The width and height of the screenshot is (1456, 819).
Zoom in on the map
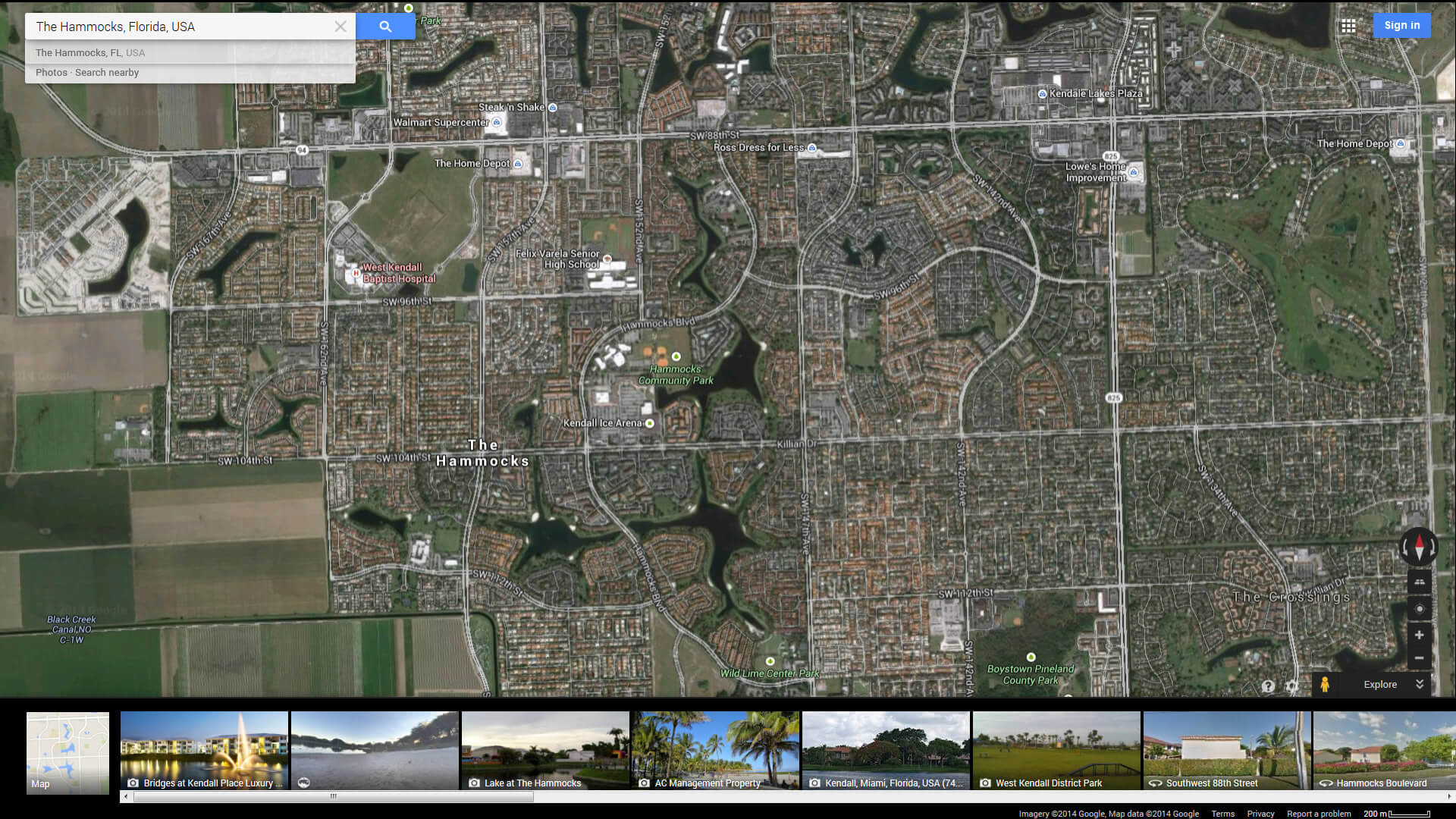point(1419,635)
